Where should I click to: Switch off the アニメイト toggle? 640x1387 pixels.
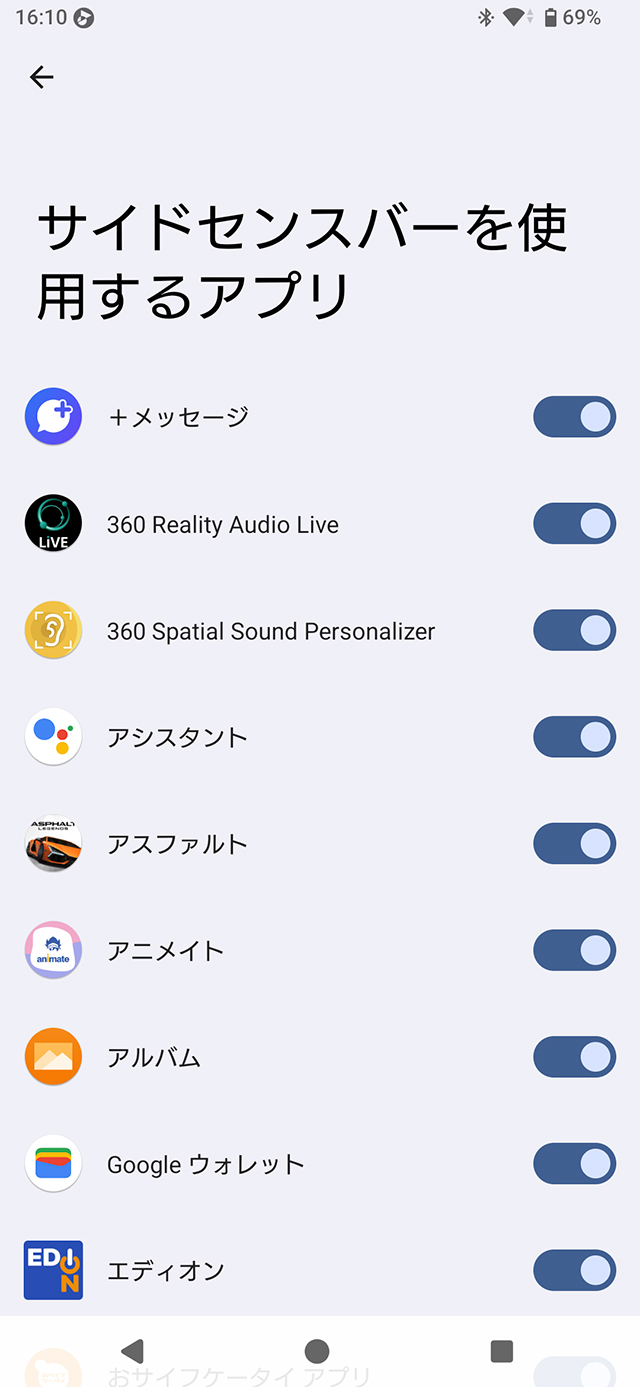click(574, 951)
